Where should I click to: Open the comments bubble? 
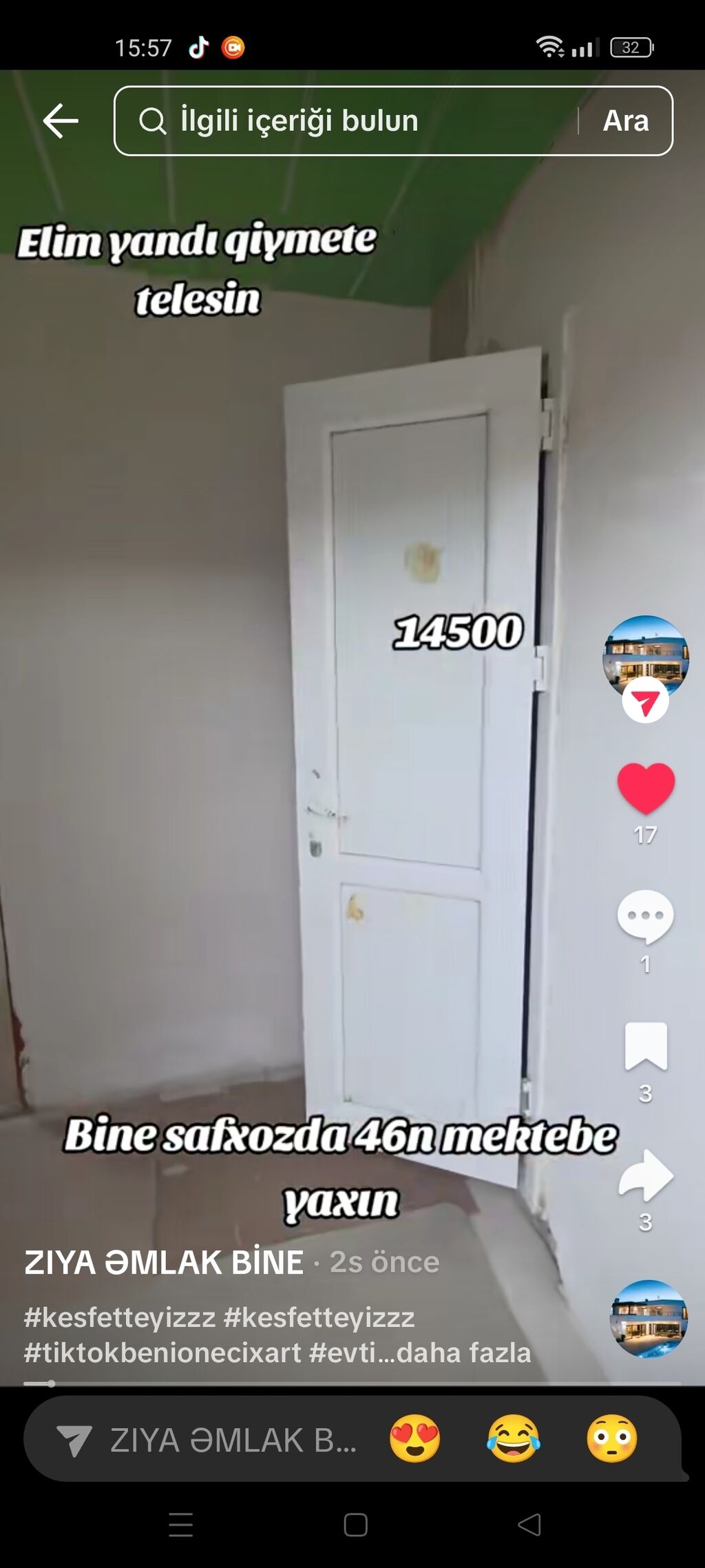645,917
